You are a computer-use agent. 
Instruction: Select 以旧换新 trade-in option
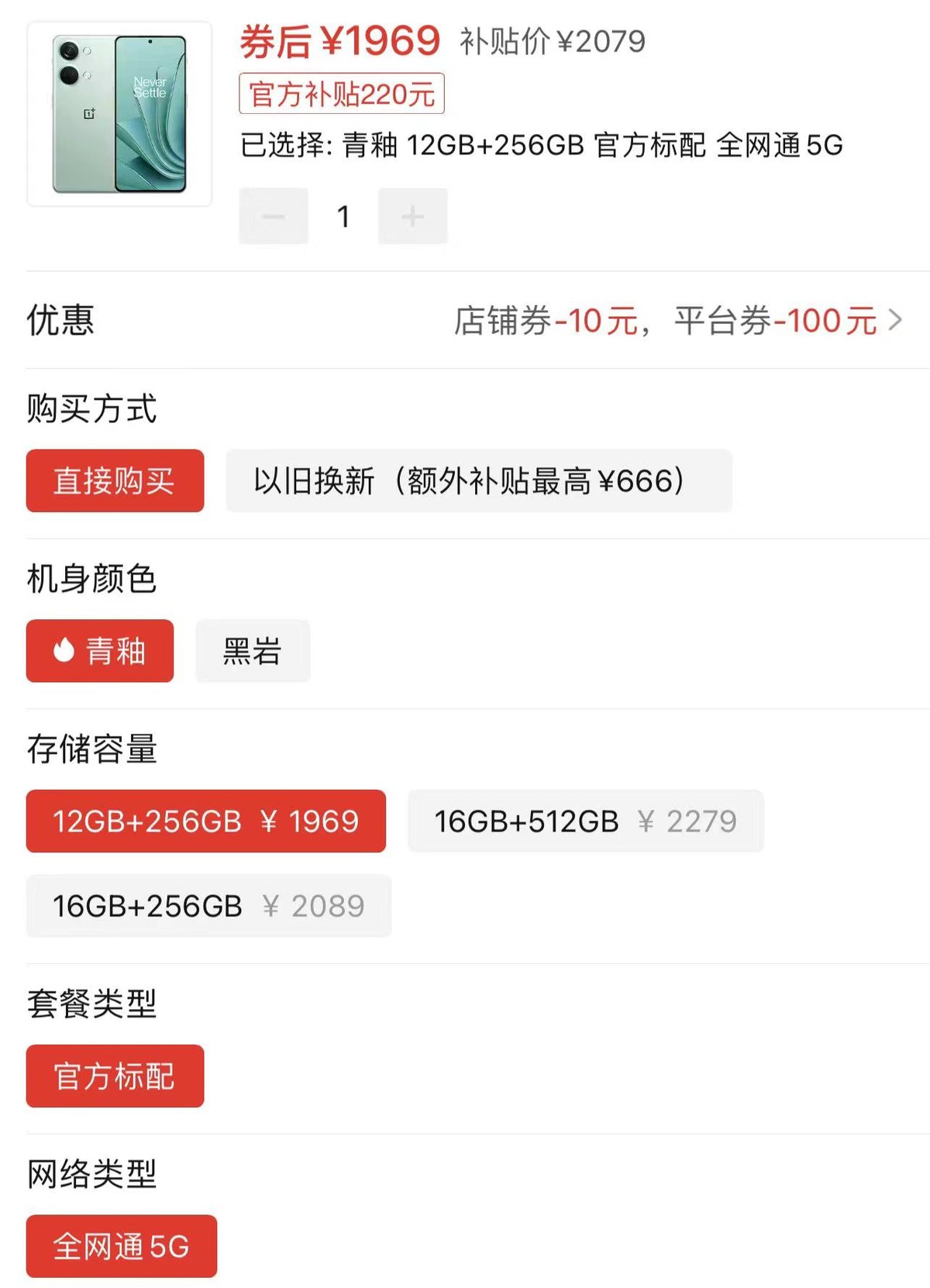tap(478, 481)
